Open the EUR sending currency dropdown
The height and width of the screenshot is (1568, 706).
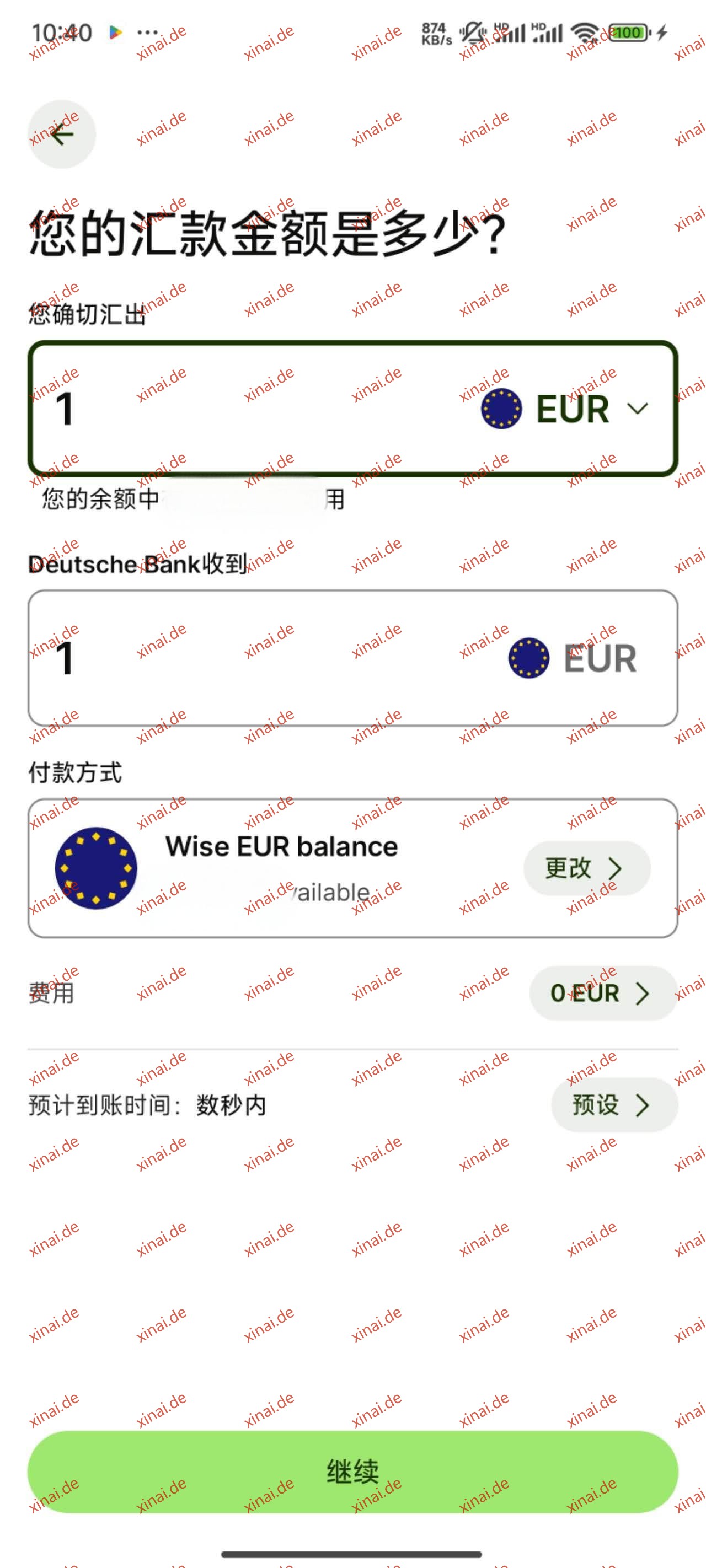[x=565, y=409]
